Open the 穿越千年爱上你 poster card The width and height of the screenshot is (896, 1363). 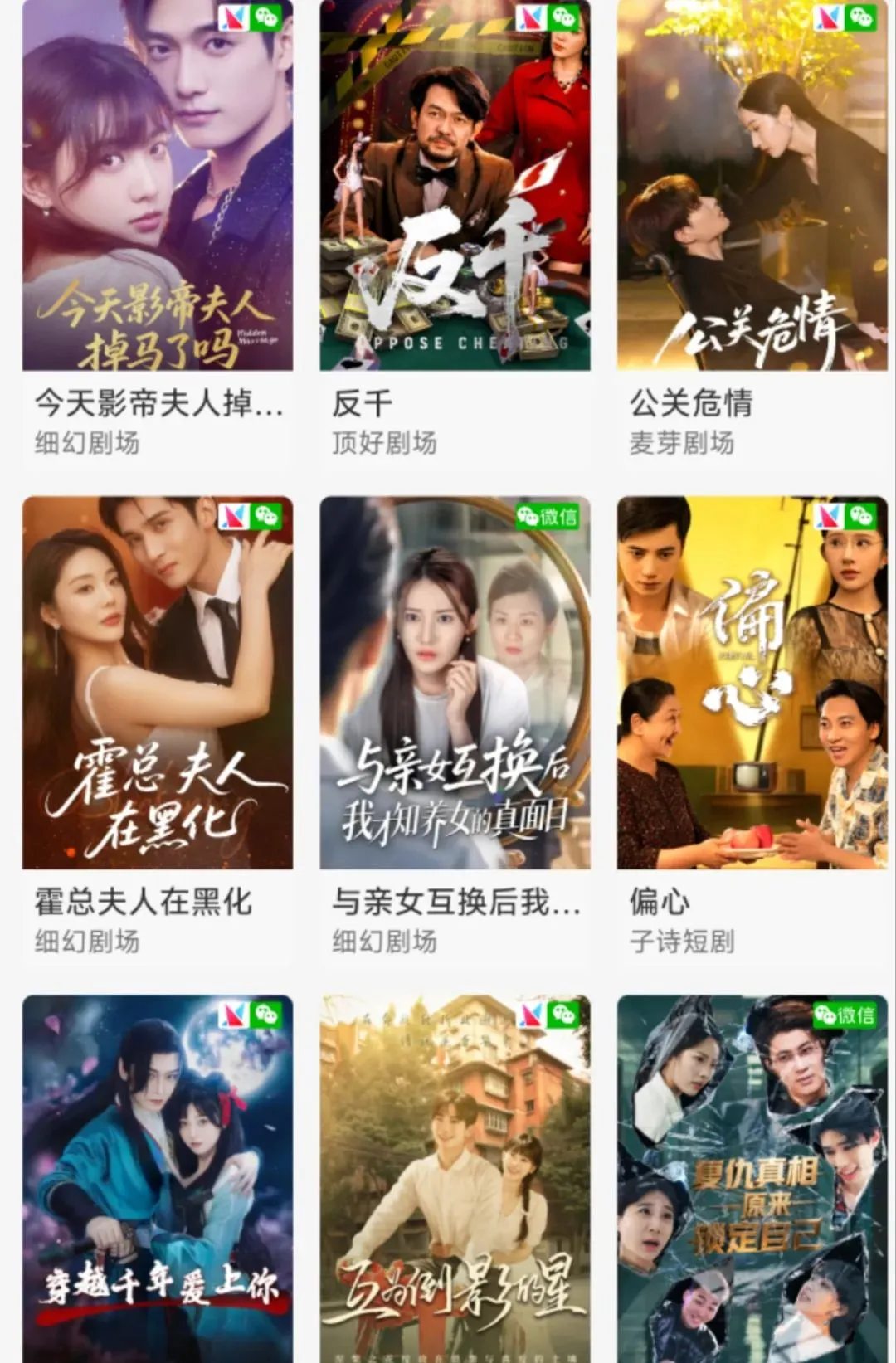tap(158, 1178)
